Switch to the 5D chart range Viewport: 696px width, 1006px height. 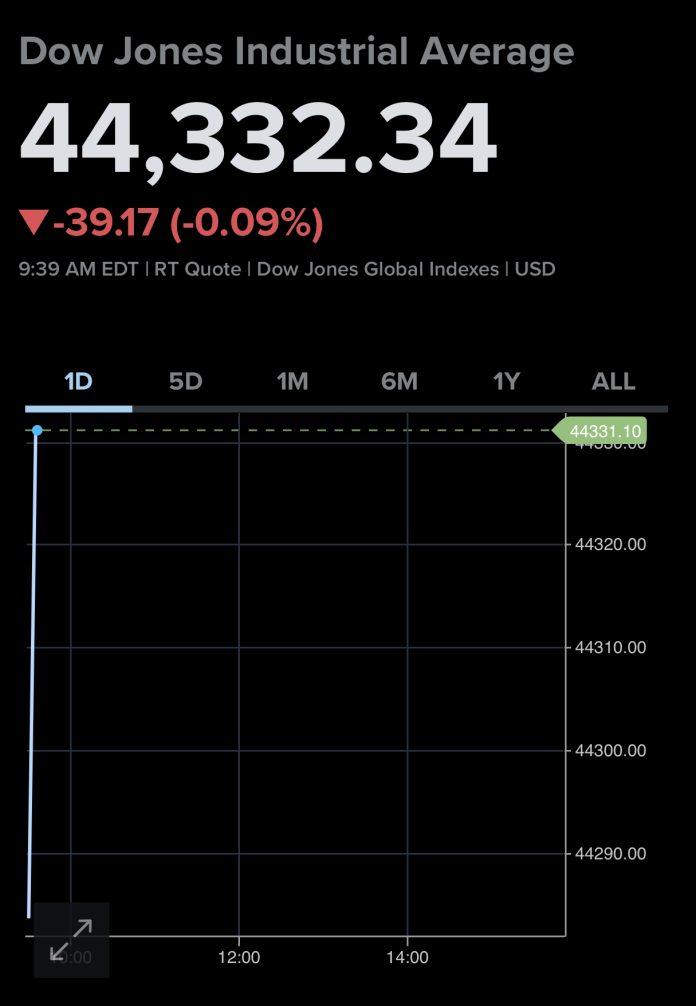tap(185, 382)
